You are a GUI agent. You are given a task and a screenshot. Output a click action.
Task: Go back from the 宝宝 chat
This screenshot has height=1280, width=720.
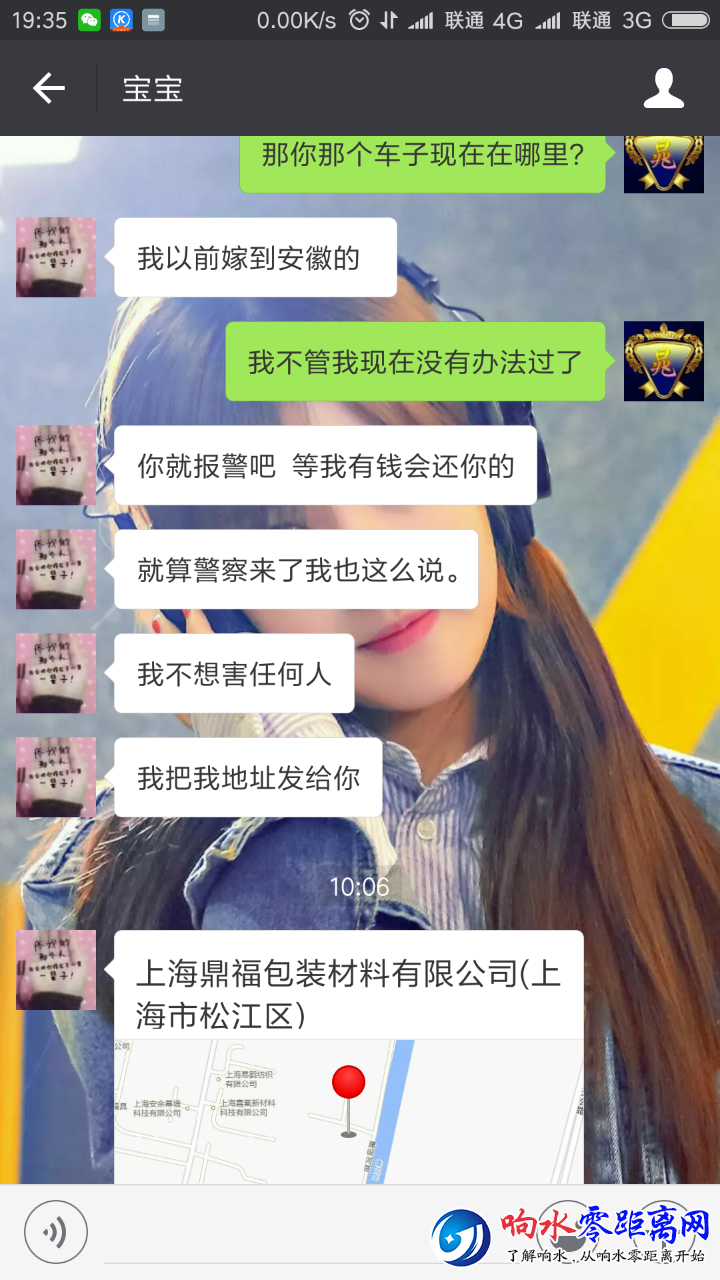click(48, 89)
